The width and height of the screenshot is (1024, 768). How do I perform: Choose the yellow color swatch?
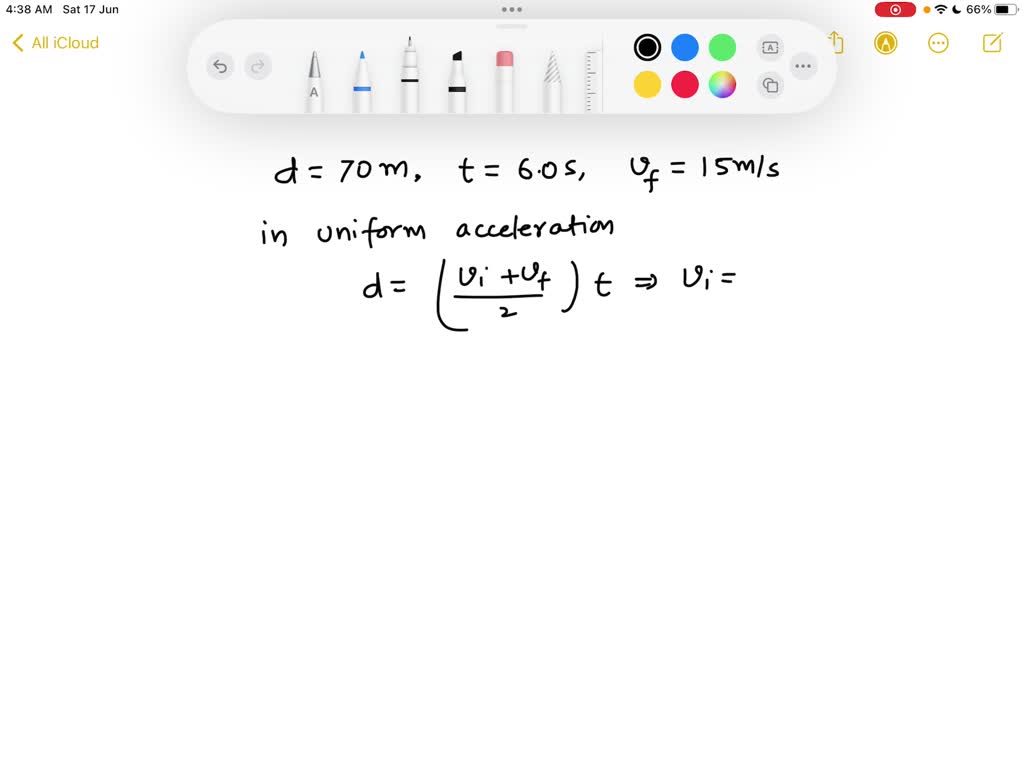647,85
